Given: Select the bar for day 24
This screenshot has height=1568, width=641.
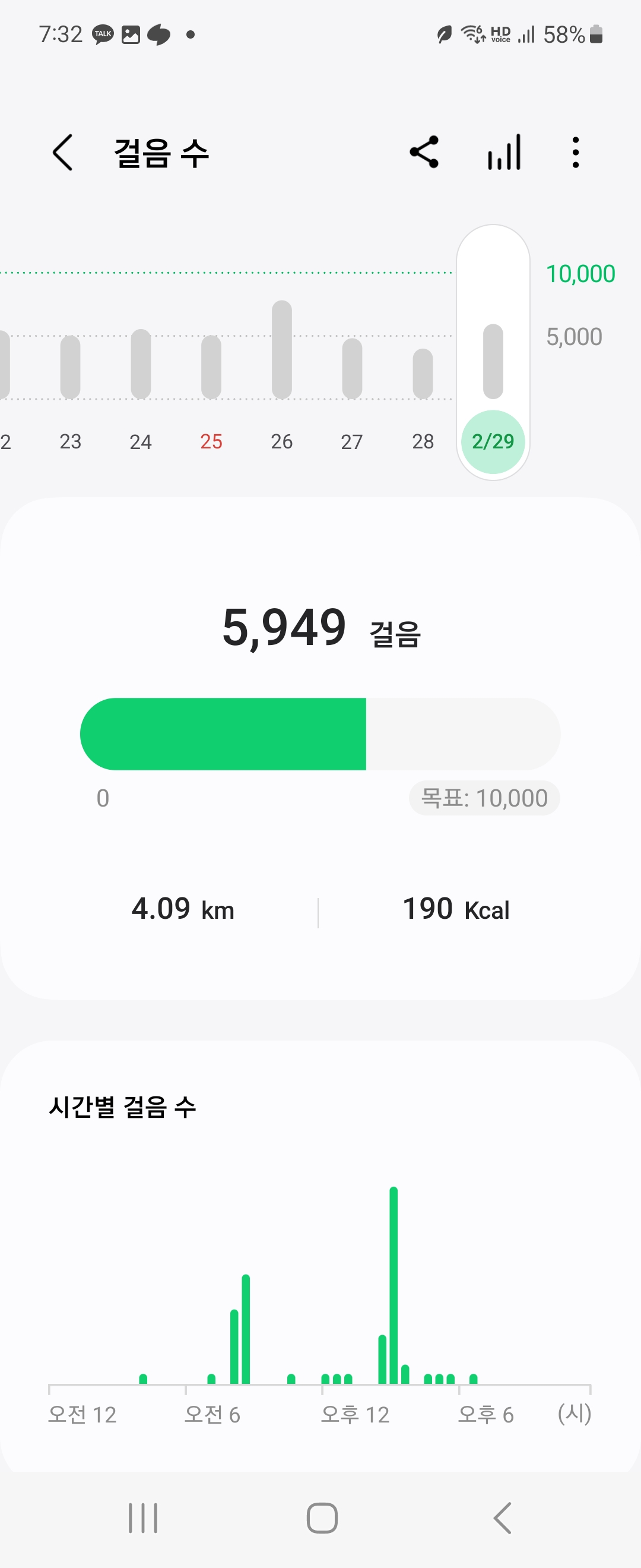Looking at the screenshot, I should pos(141,364).
